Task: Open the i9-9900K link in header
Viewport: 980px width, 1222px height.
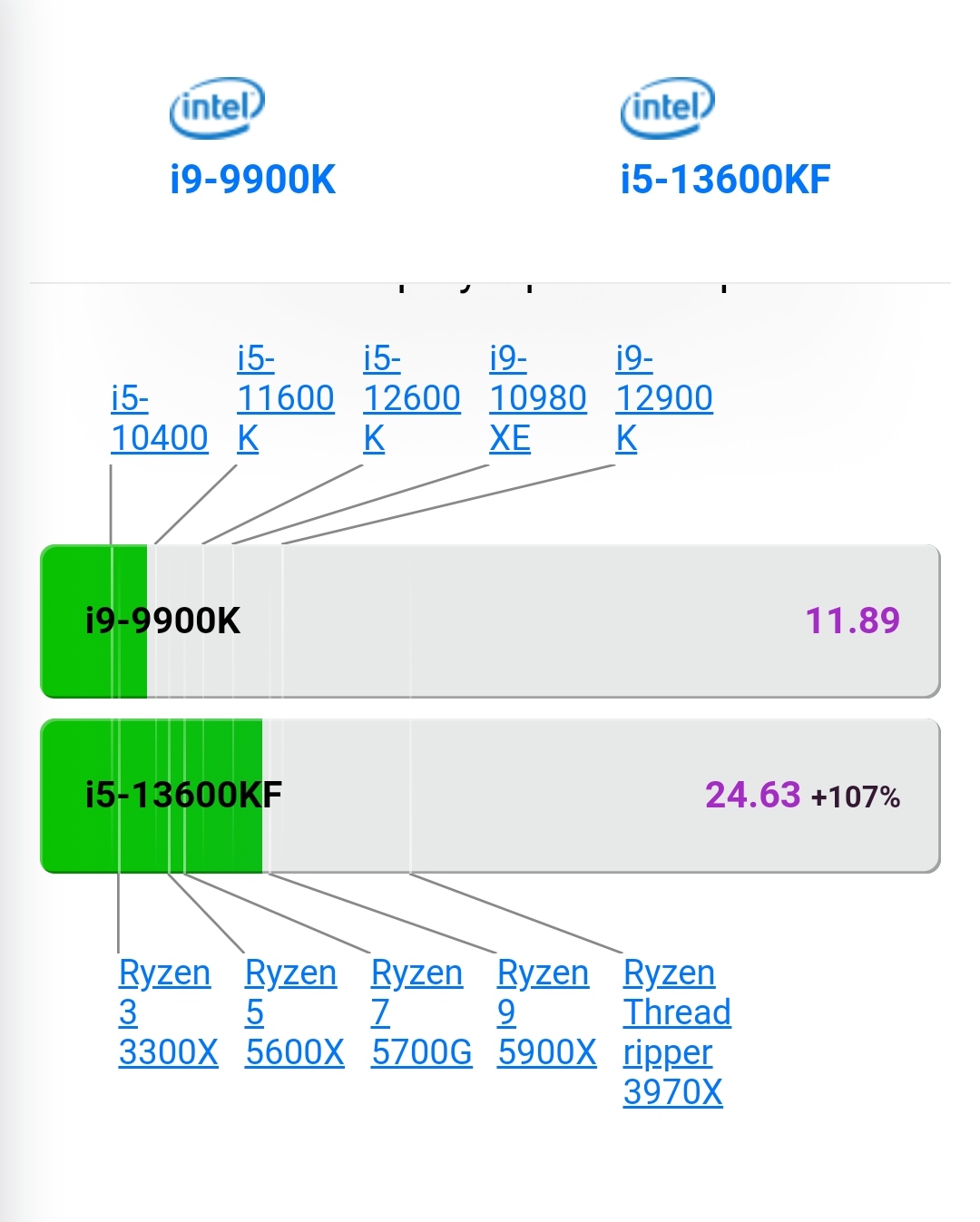Action: (x=252, y=179)
